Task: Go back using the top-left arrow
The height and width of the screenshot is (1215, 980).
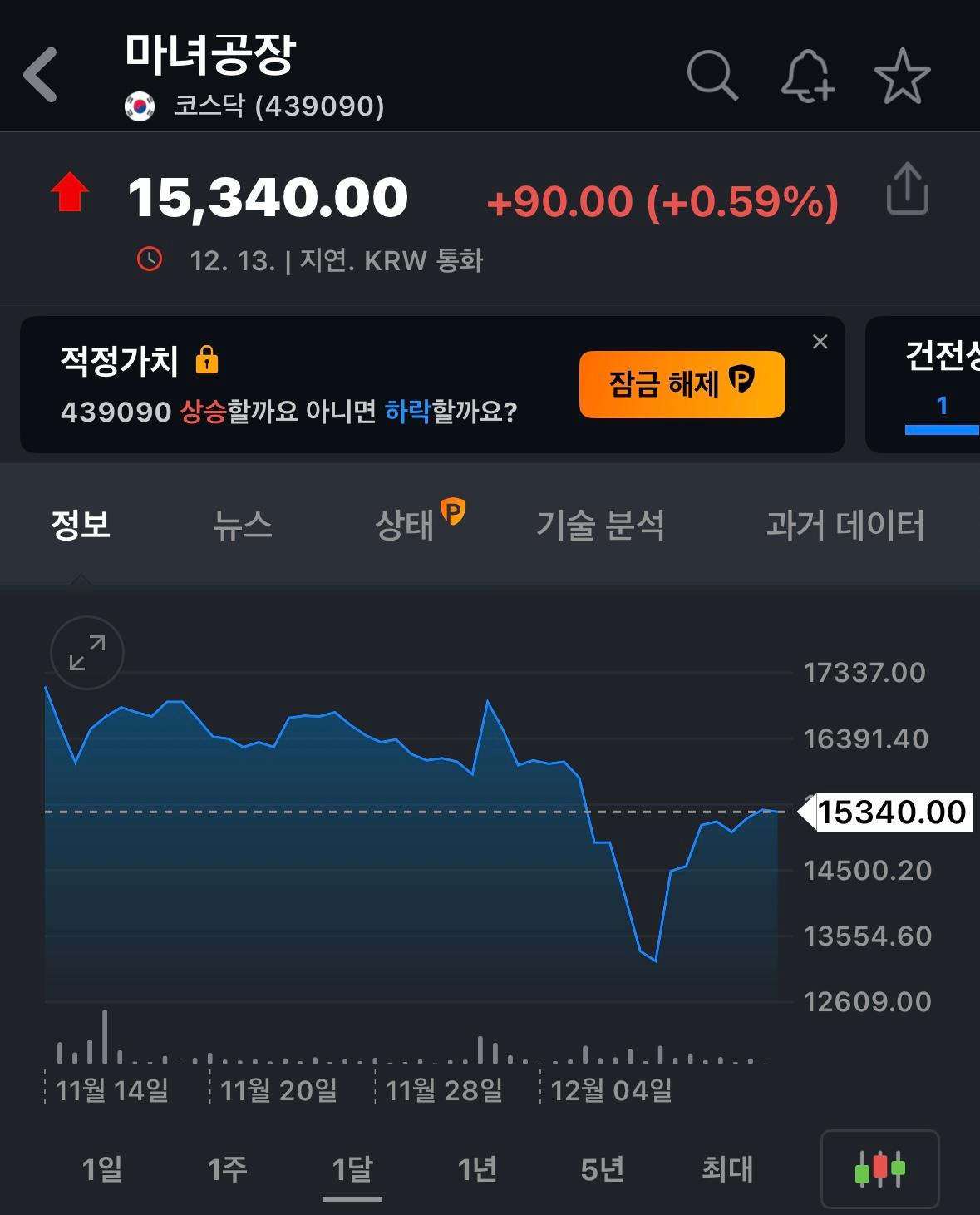Action: 41,75
